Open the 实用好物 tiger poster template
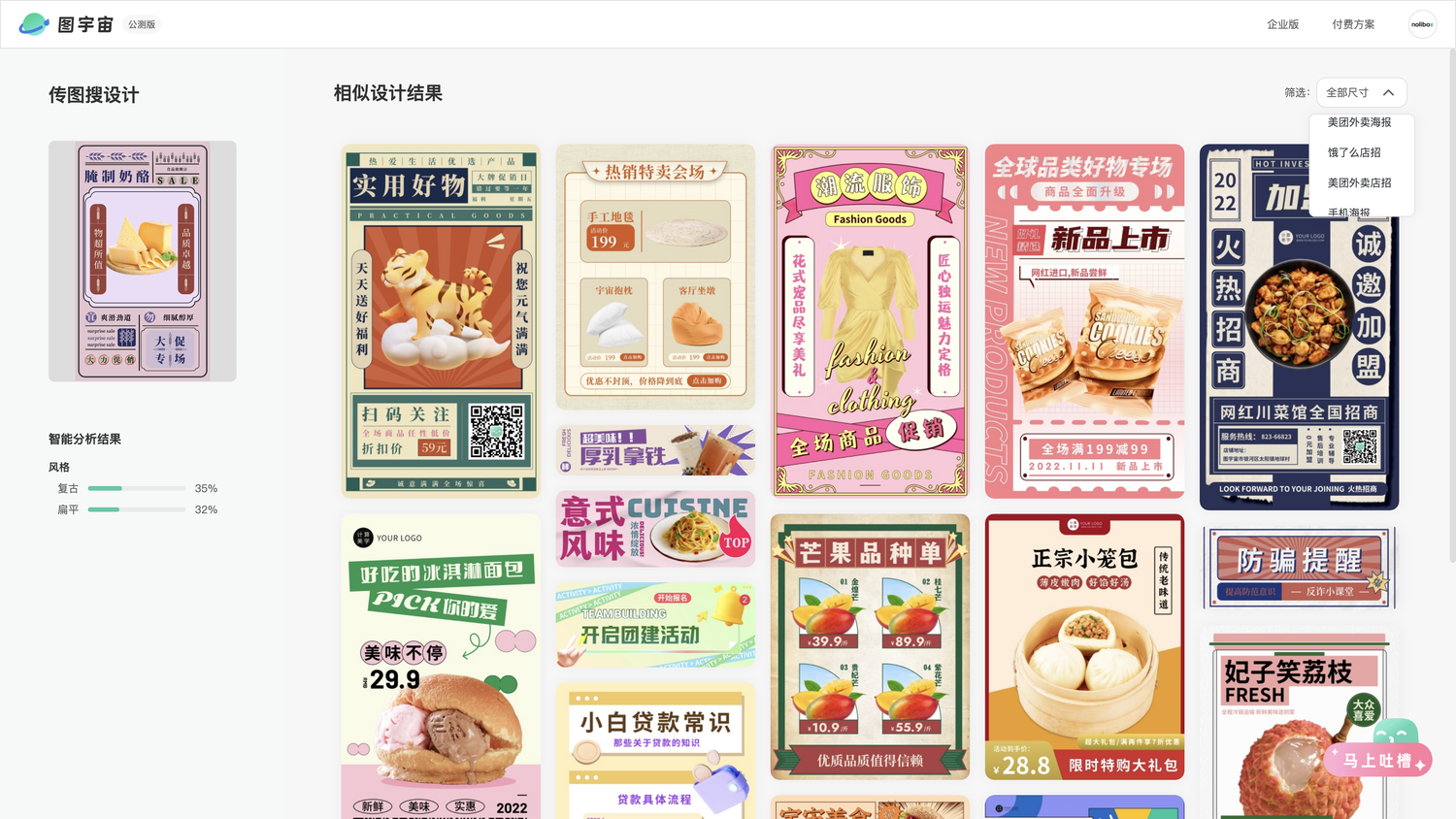Screen dimensions: 1456x819 (441, 320)
